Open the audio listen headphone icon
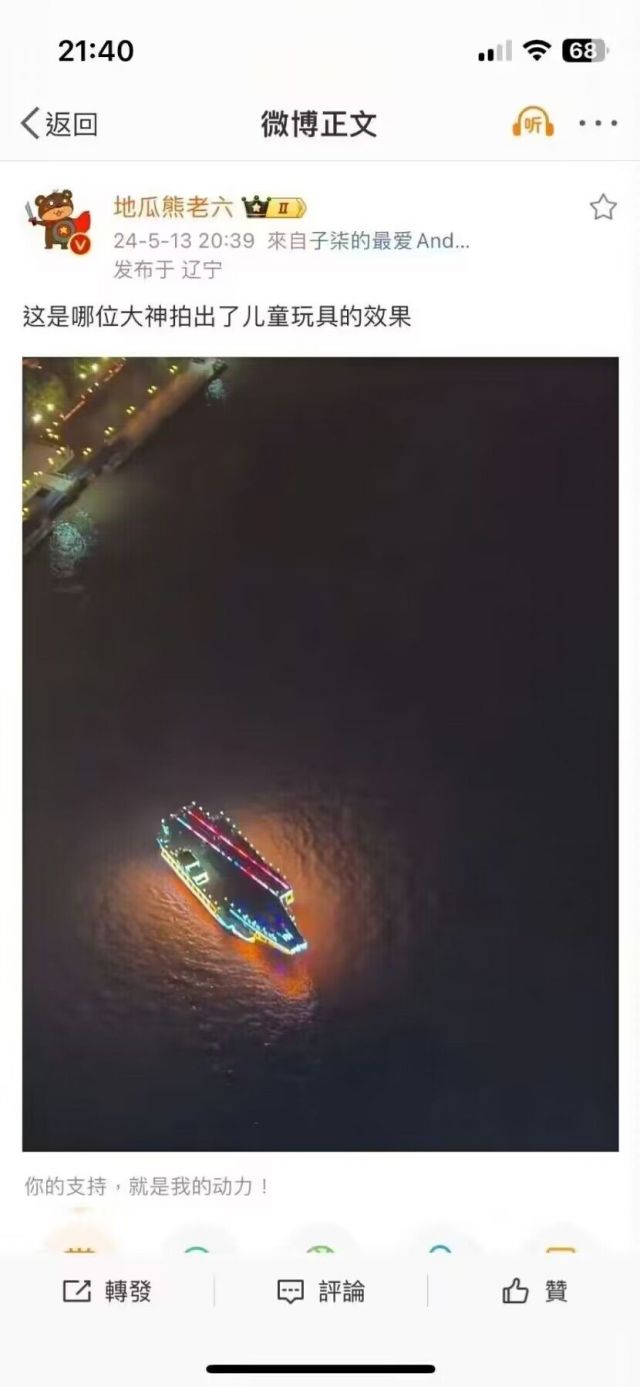 click(x=532, y=124)
